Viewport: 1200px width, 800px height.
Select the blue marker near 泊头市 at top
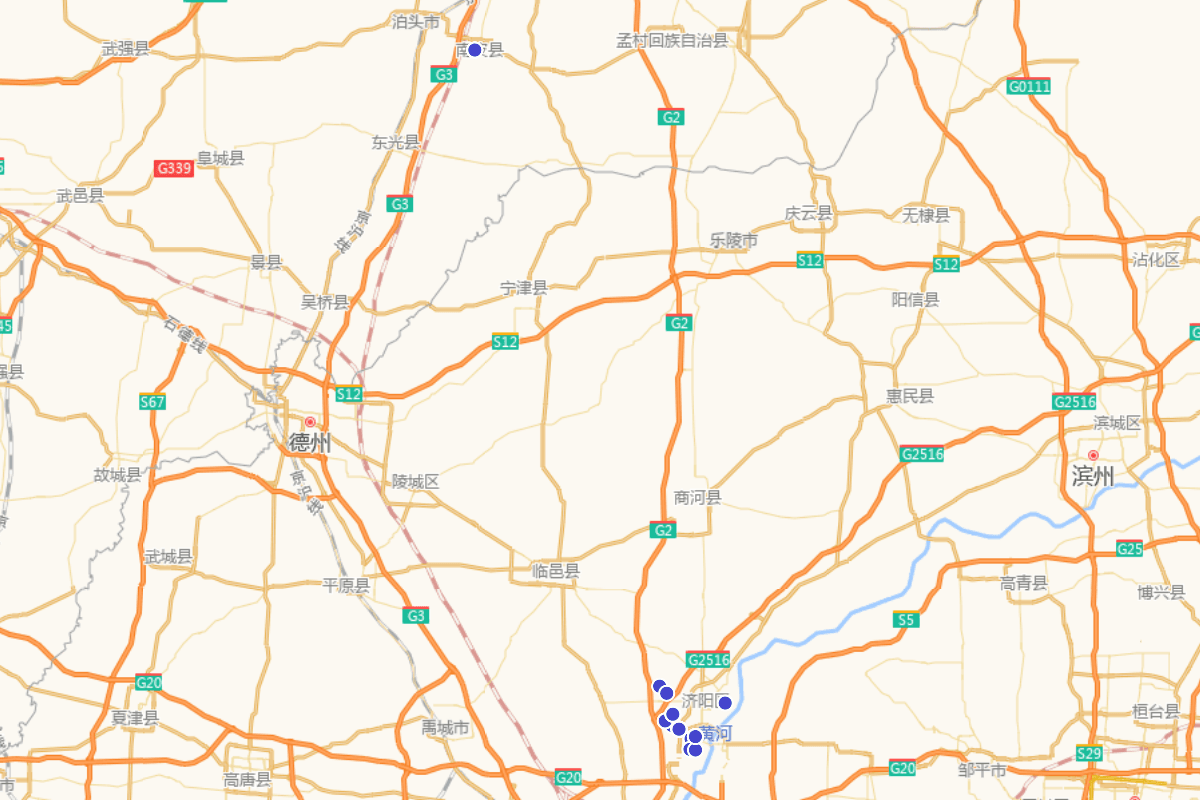coord(475,50)
